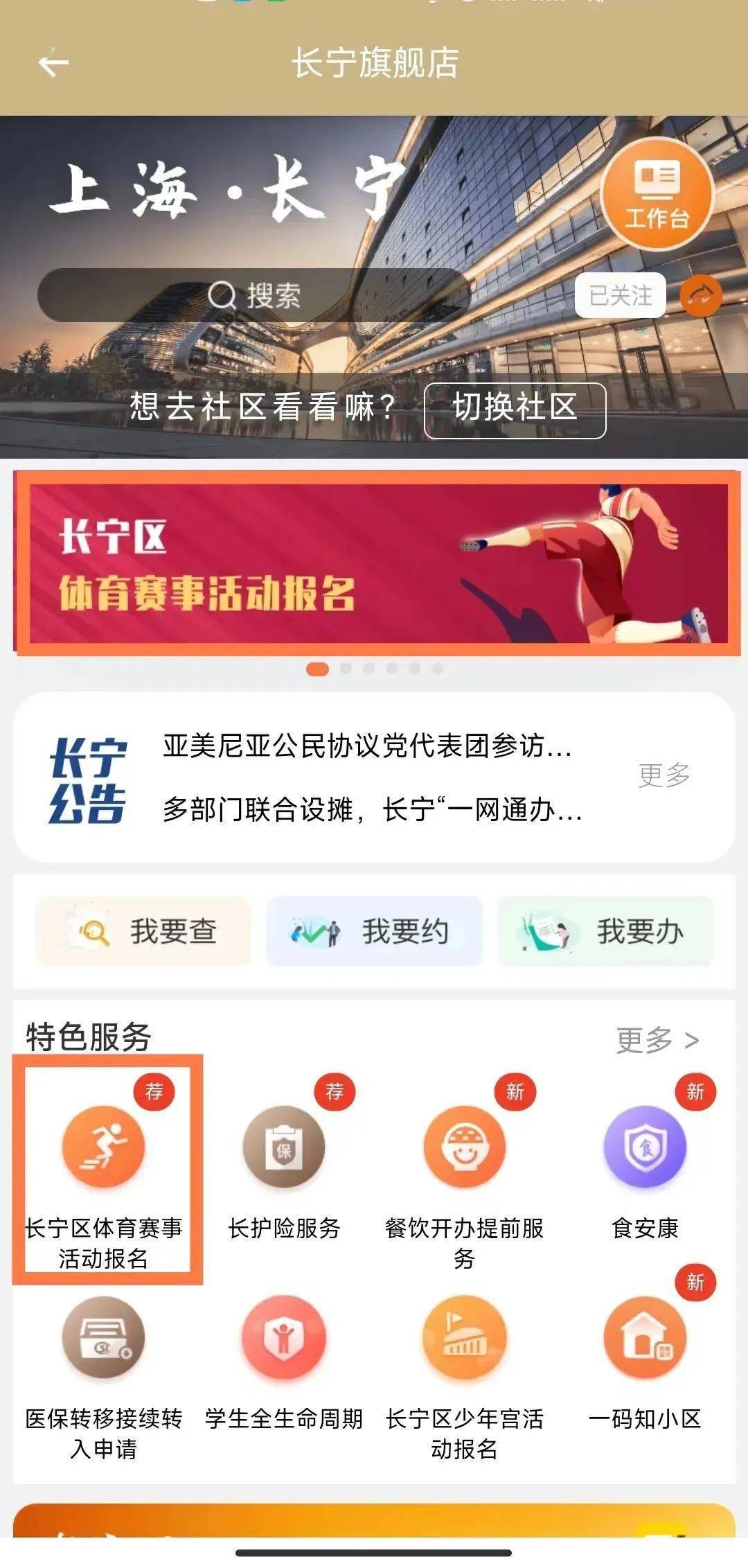Read the 亚美尼亚公民协议党代表团 announcement
Image resolution: width=748 pixels, height=1568 pixels.
pos(367,746)
